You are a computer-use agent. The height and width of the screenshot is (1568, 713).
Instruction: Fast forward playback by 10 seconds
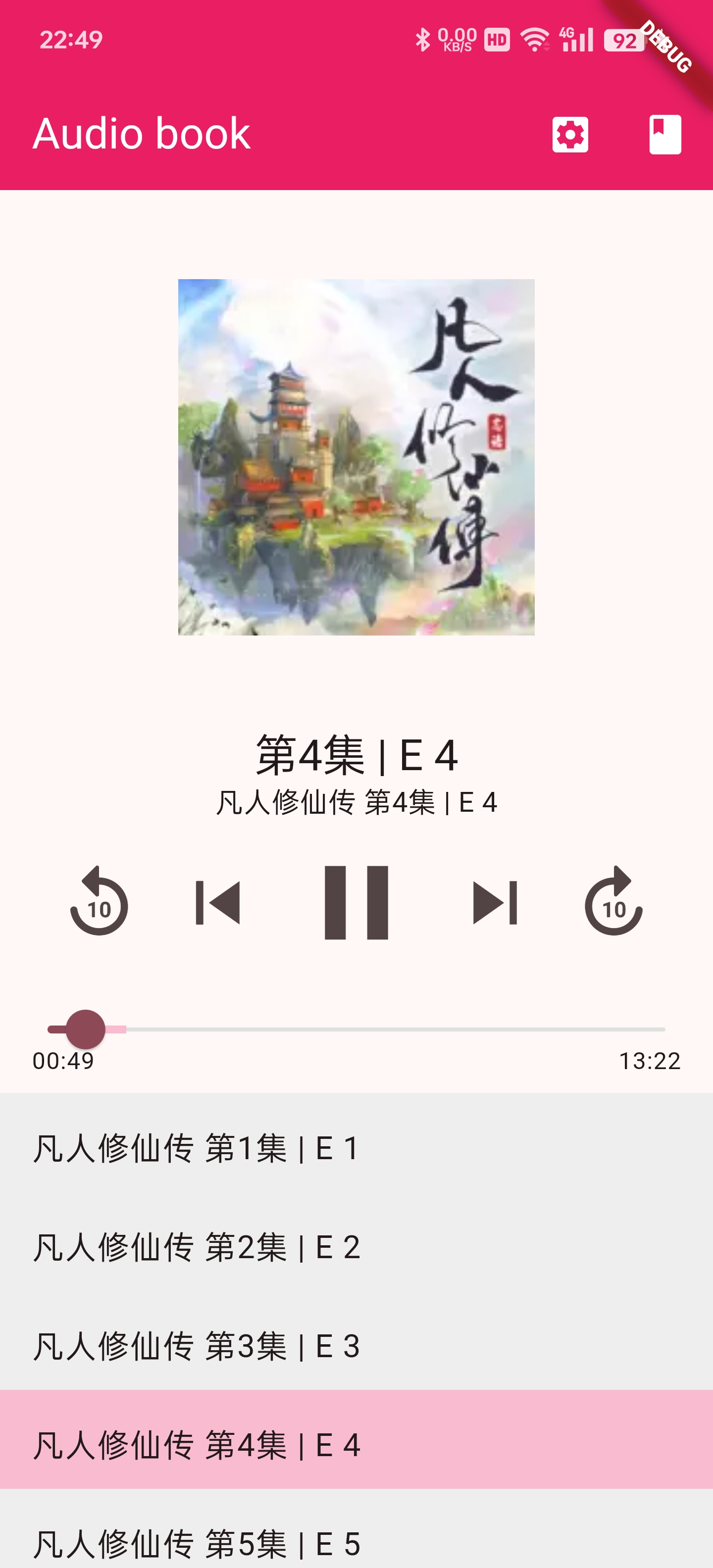614,902
